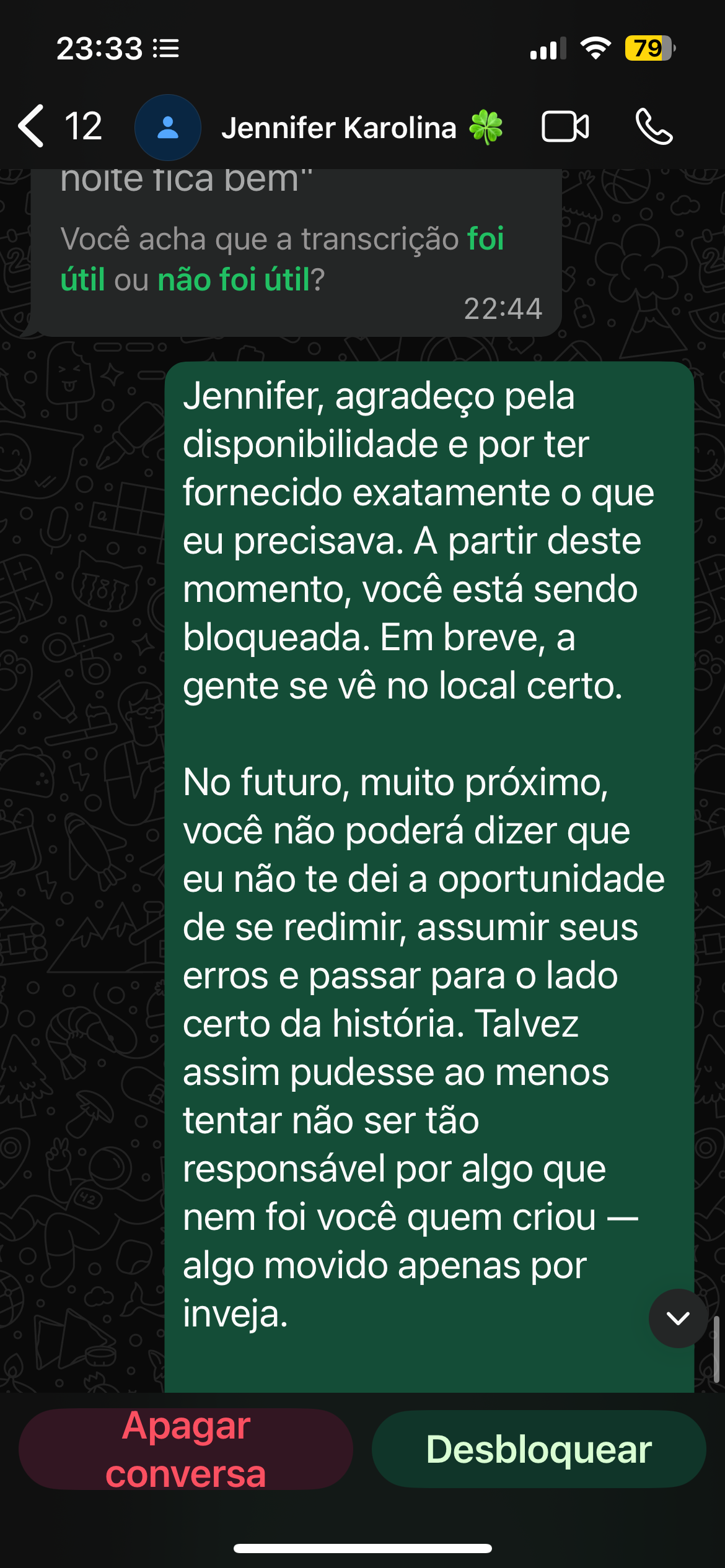Select Apagar conversa
This screenshot has width=725, height=1568.
pyautogui.click(x=186, y=1449)
